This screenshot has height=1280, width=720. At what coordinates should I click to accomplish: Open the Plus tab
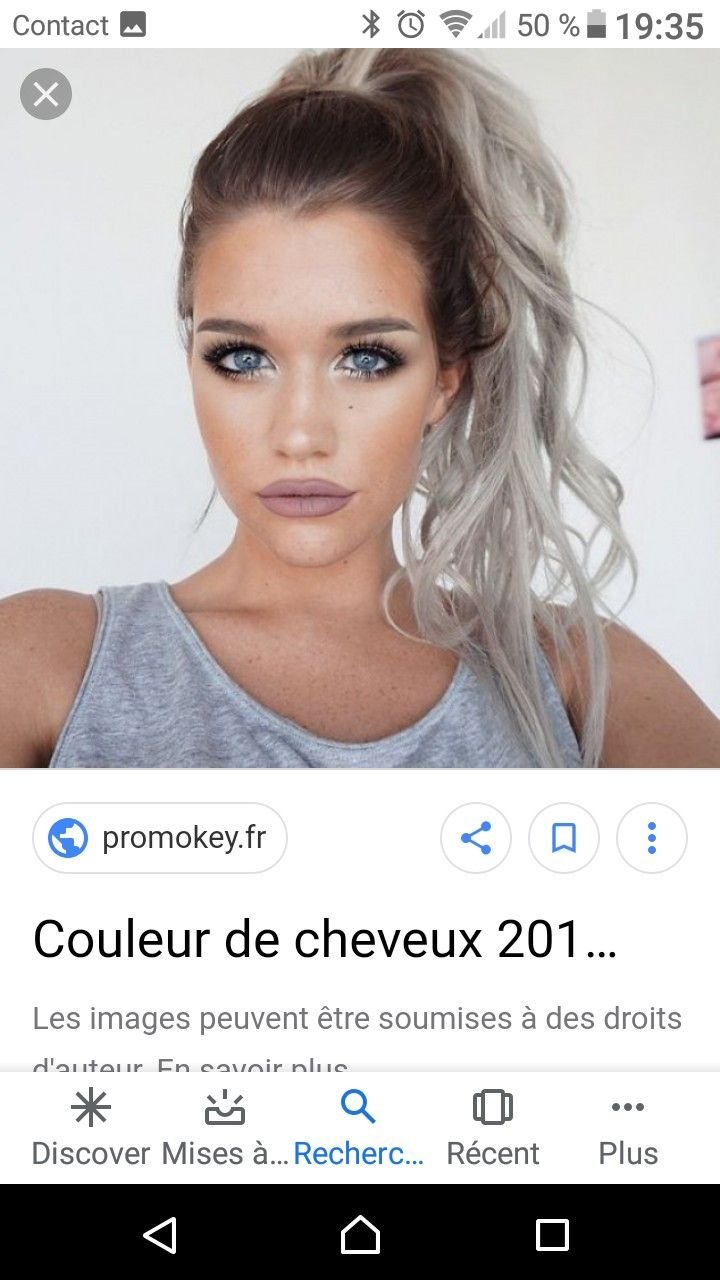628,1128
